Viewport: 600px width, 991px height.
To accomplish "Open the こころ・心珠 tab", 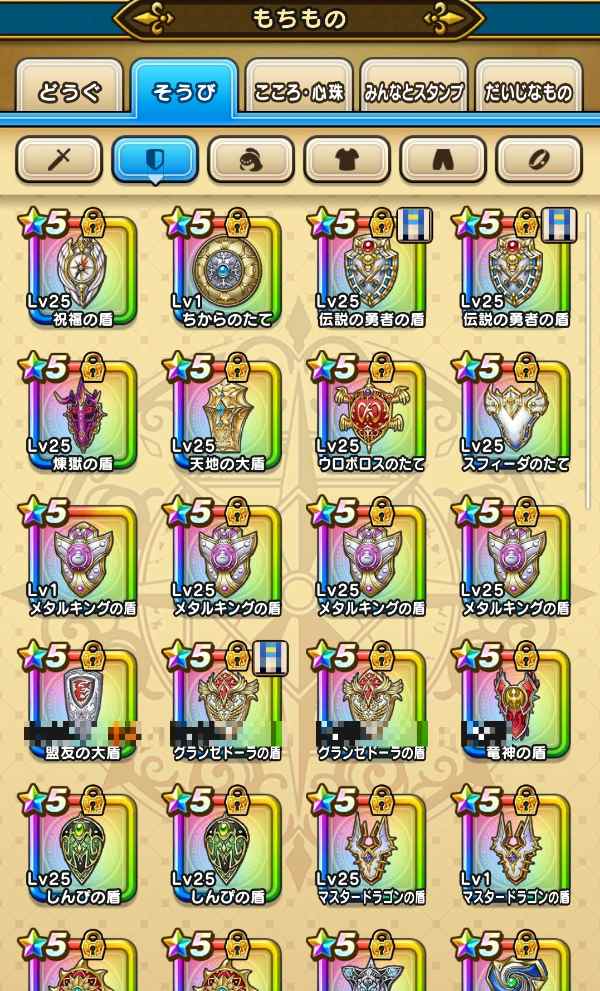I will 298,92.
